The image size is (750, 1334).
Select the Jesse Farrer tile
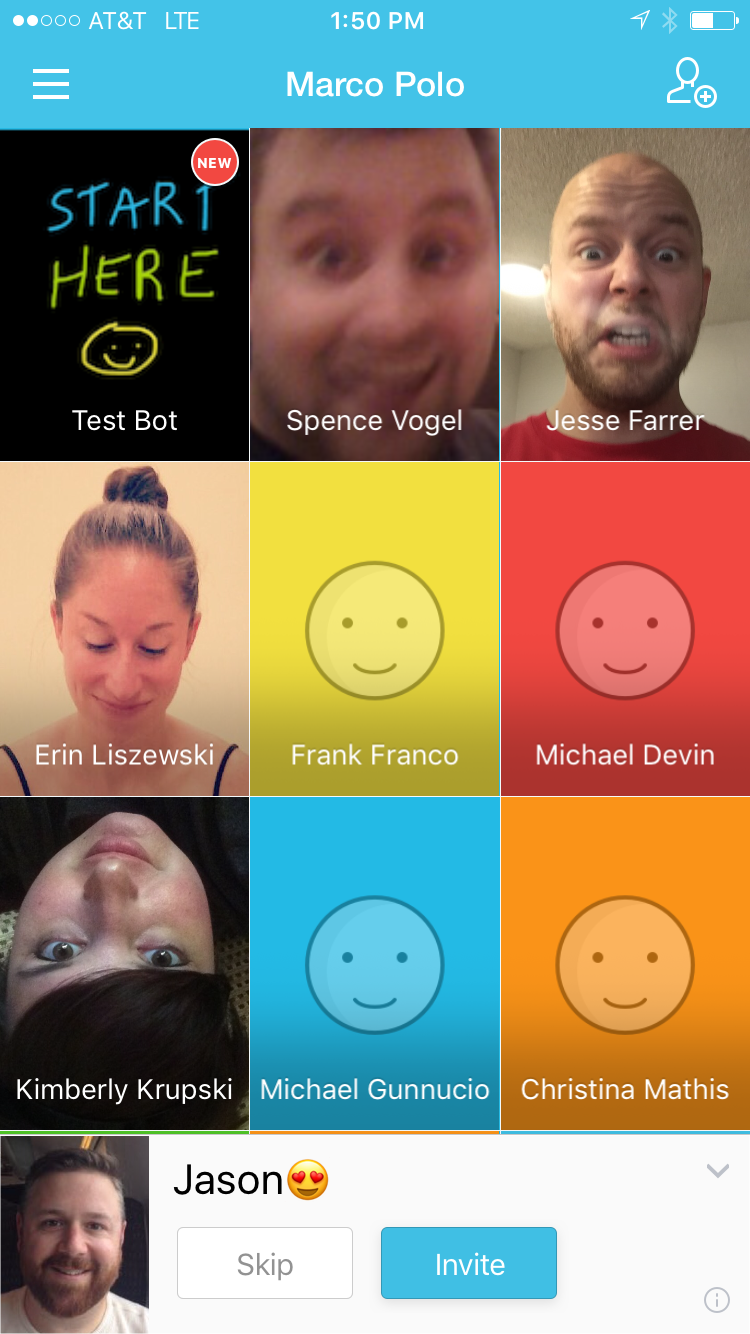[625, 295]
